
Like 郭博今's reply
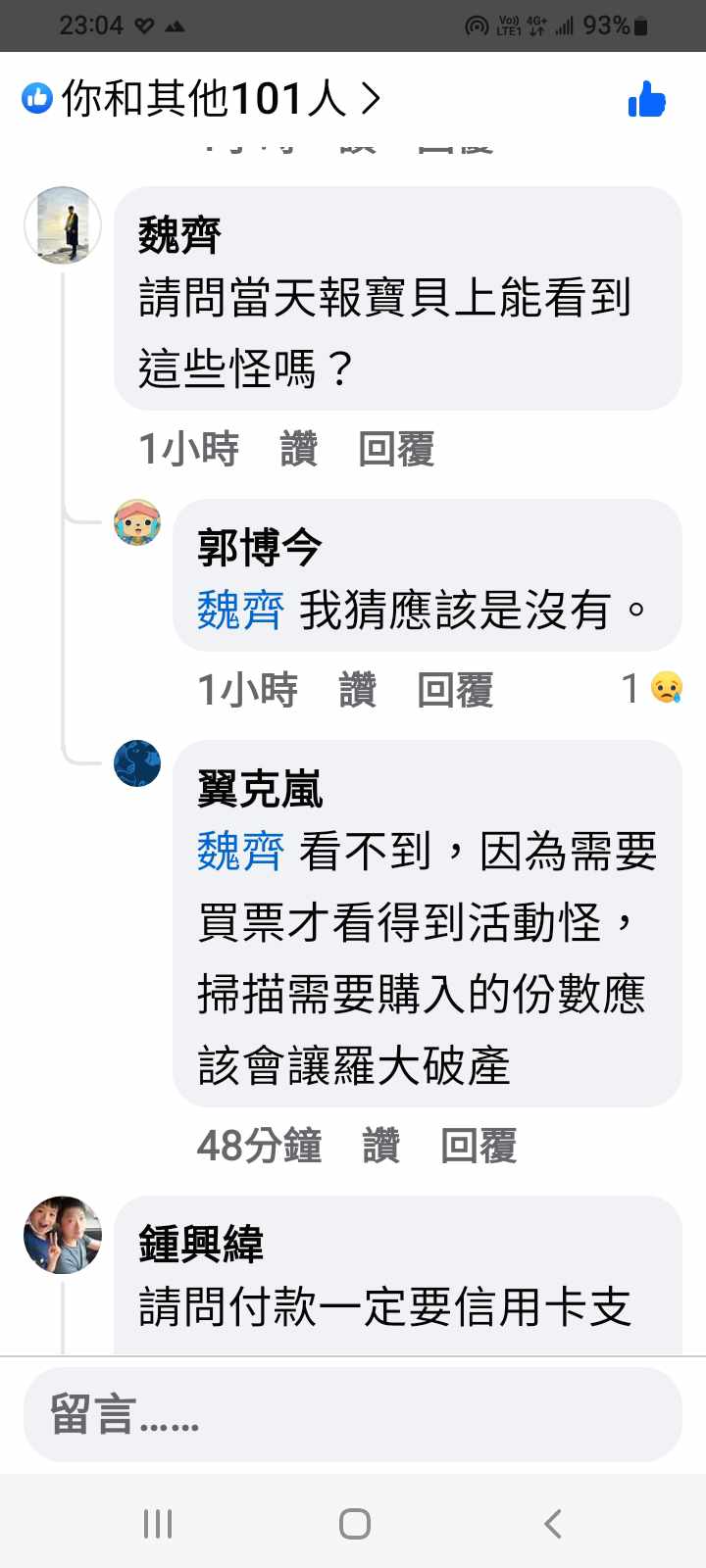(x=357, y=690)
